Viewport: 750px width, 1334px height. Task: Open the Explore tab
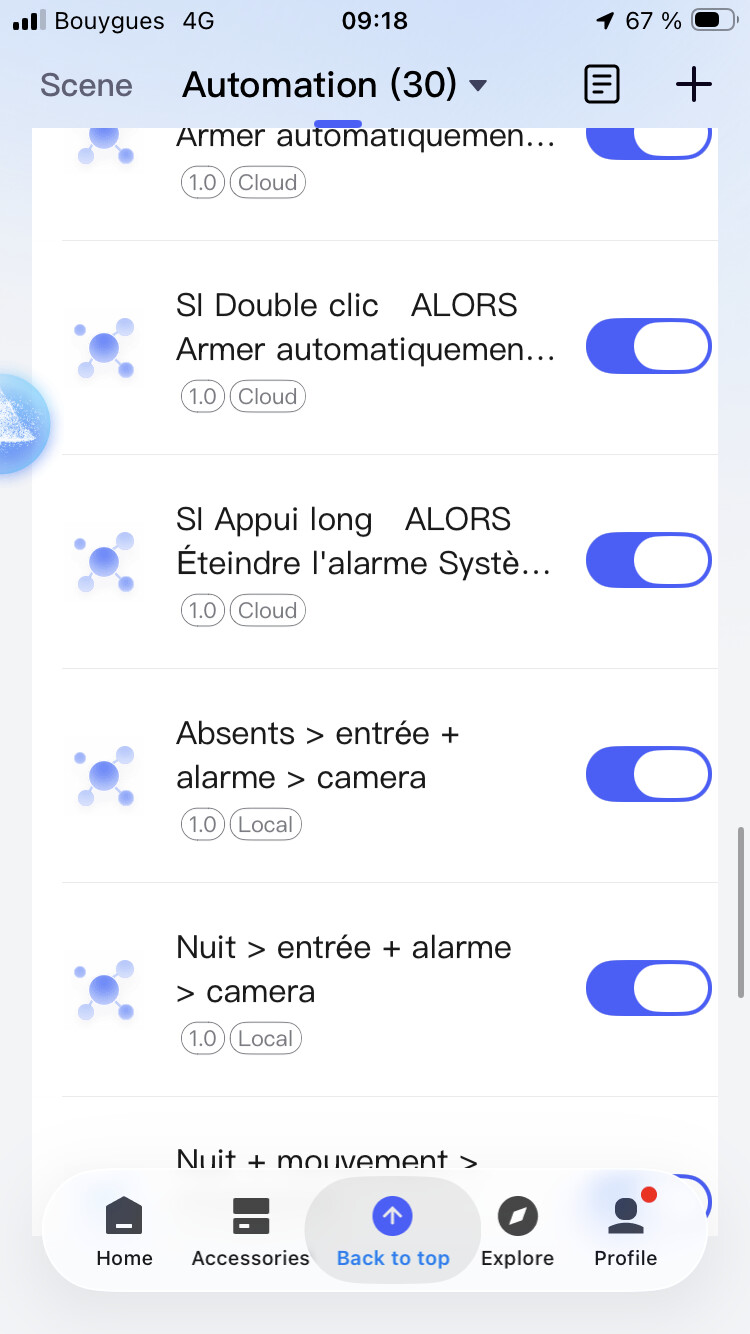pos(517,1231)
